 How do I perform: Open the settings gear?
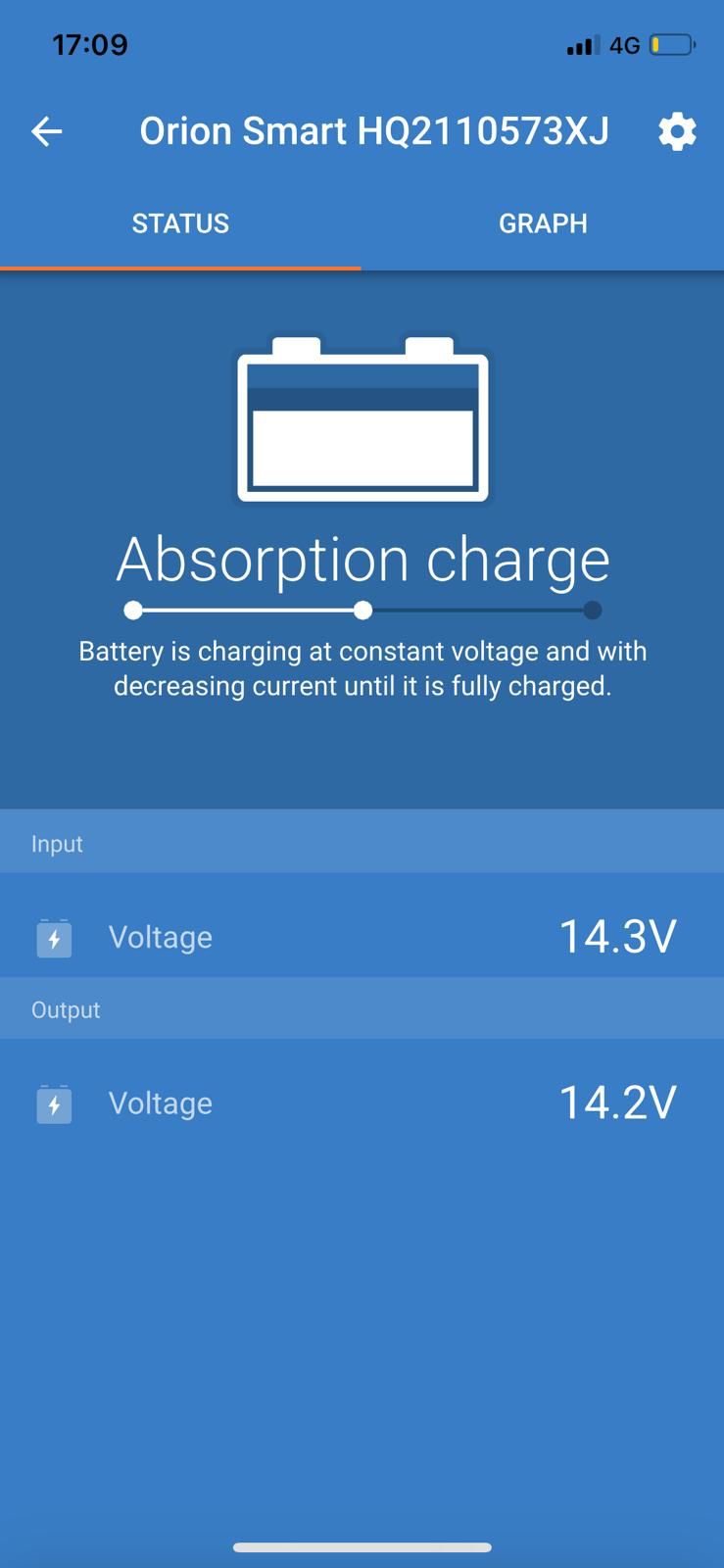point(677,131)
